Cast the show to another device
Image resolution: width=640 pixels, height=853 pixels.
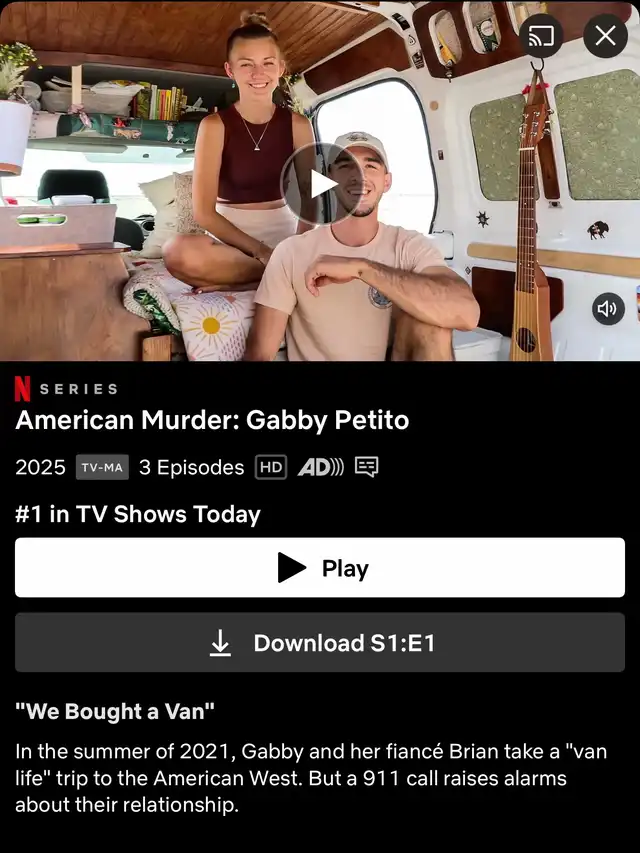[x=542, y=37]
